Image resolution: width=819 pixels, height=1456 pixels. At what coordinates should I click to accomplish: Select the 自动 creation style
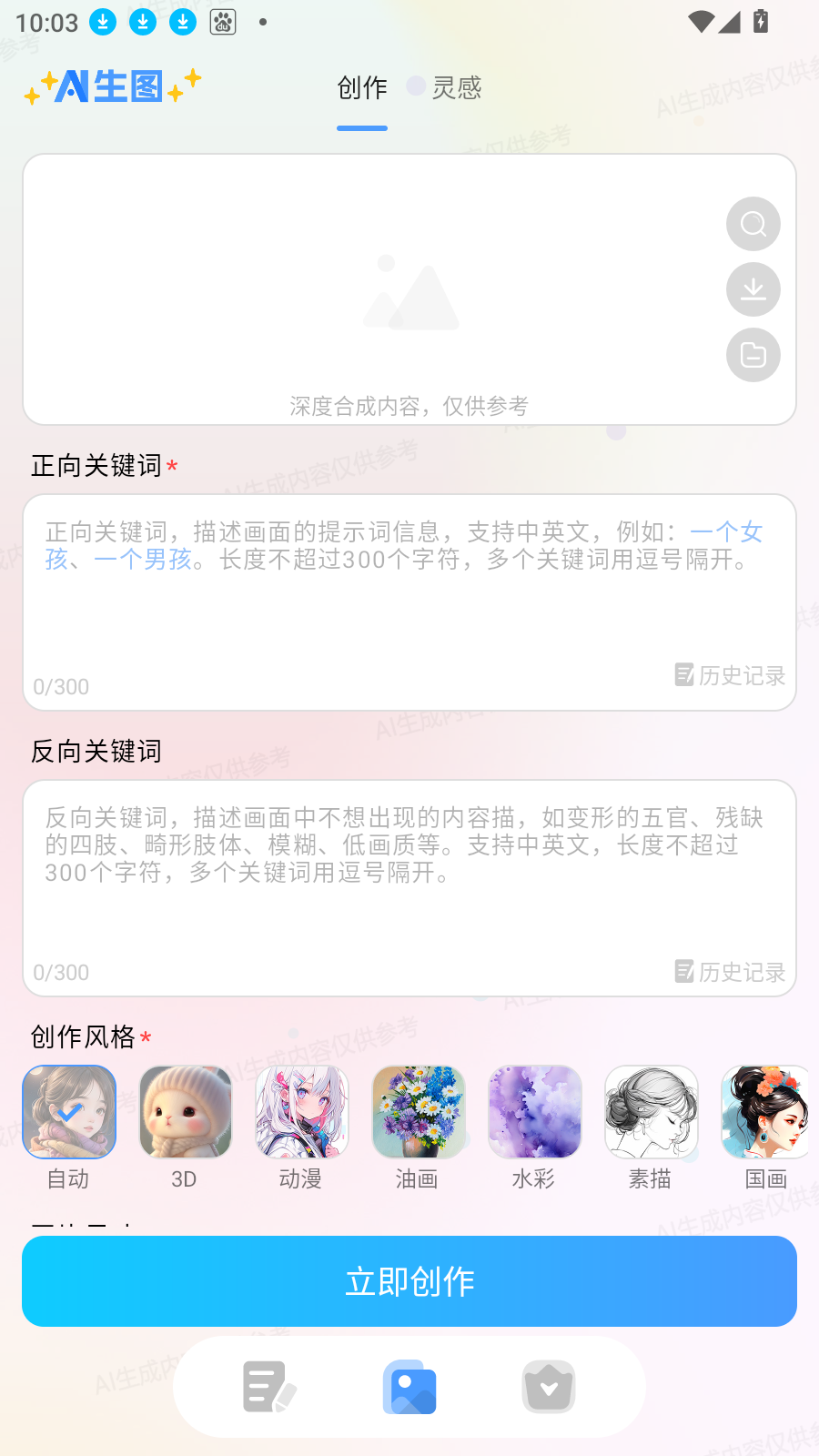click(x=69, y=1111)
